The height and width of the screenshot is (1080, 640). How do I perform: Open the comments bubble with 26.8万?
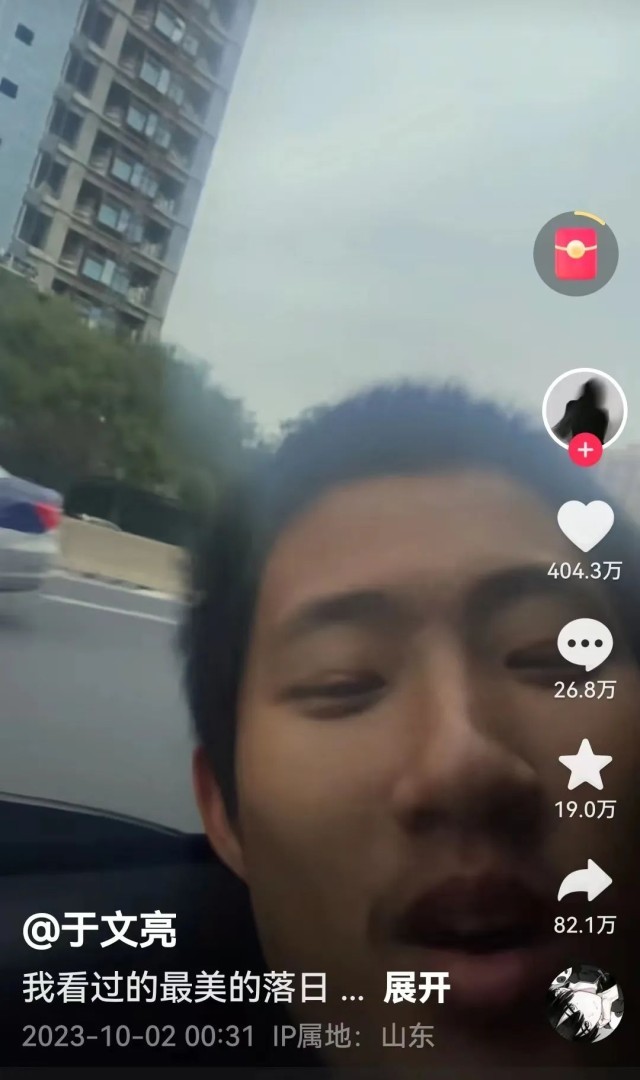coord(585,645)
